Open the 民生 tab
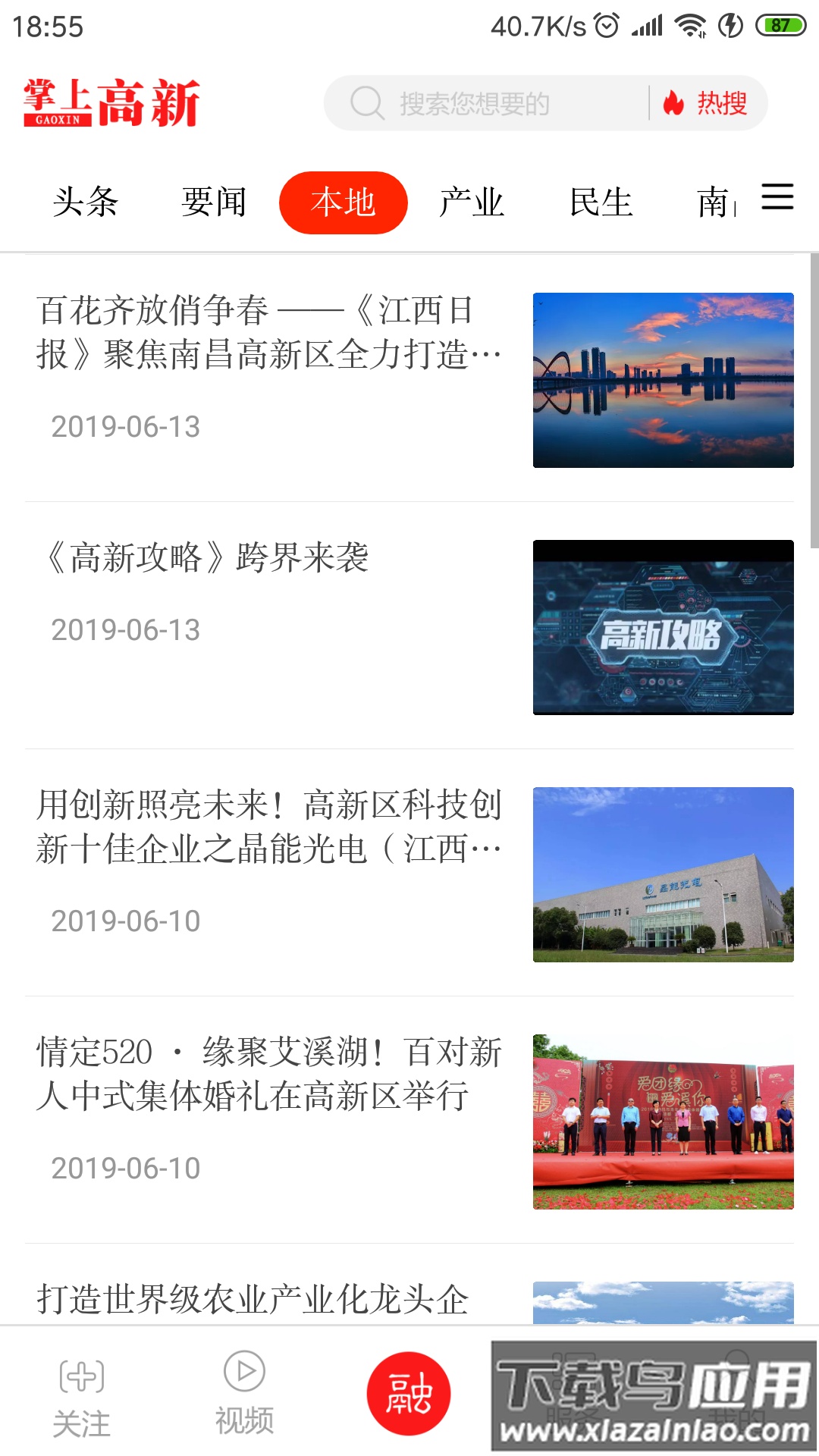Screen dimensions: 819x1456 (601, 201)
